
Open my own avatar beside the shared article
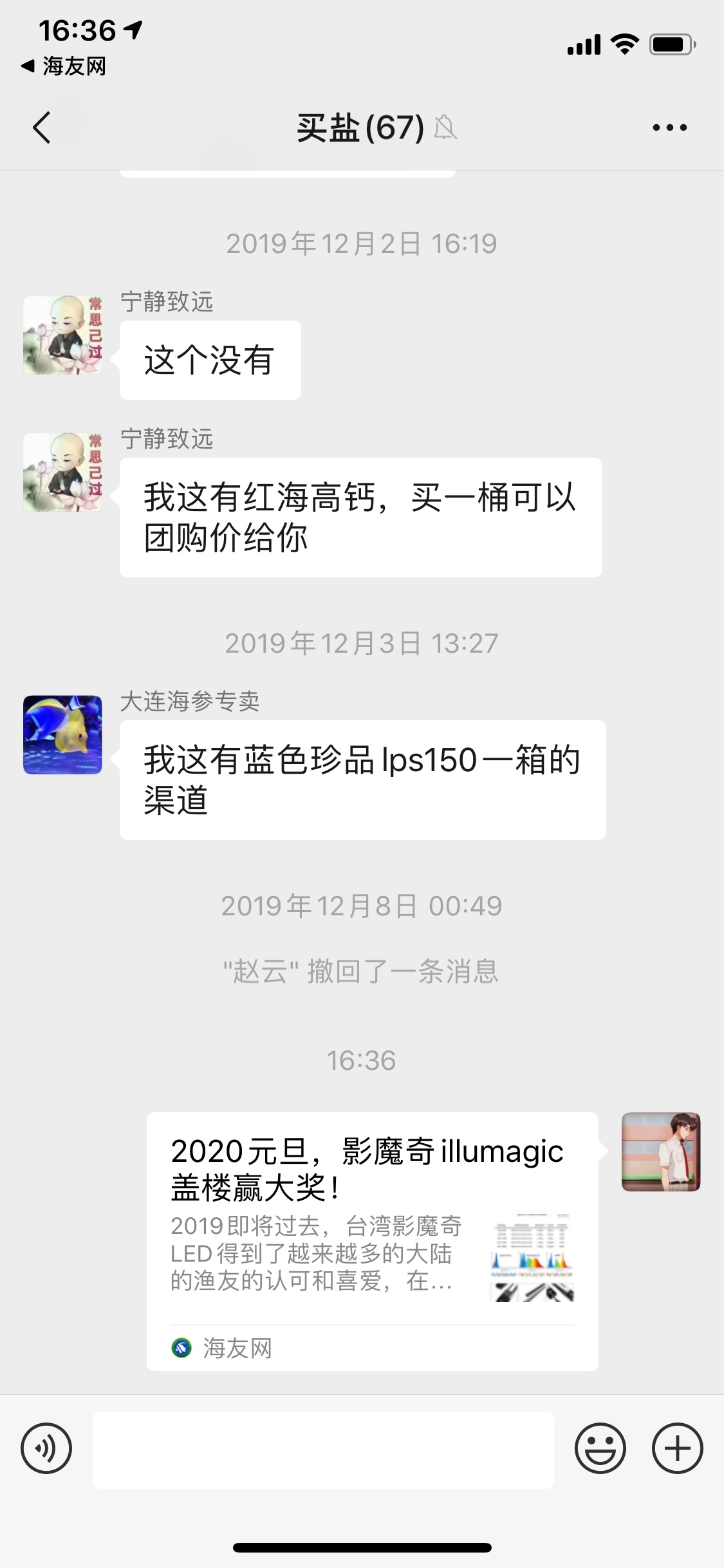click(660, 1152)
